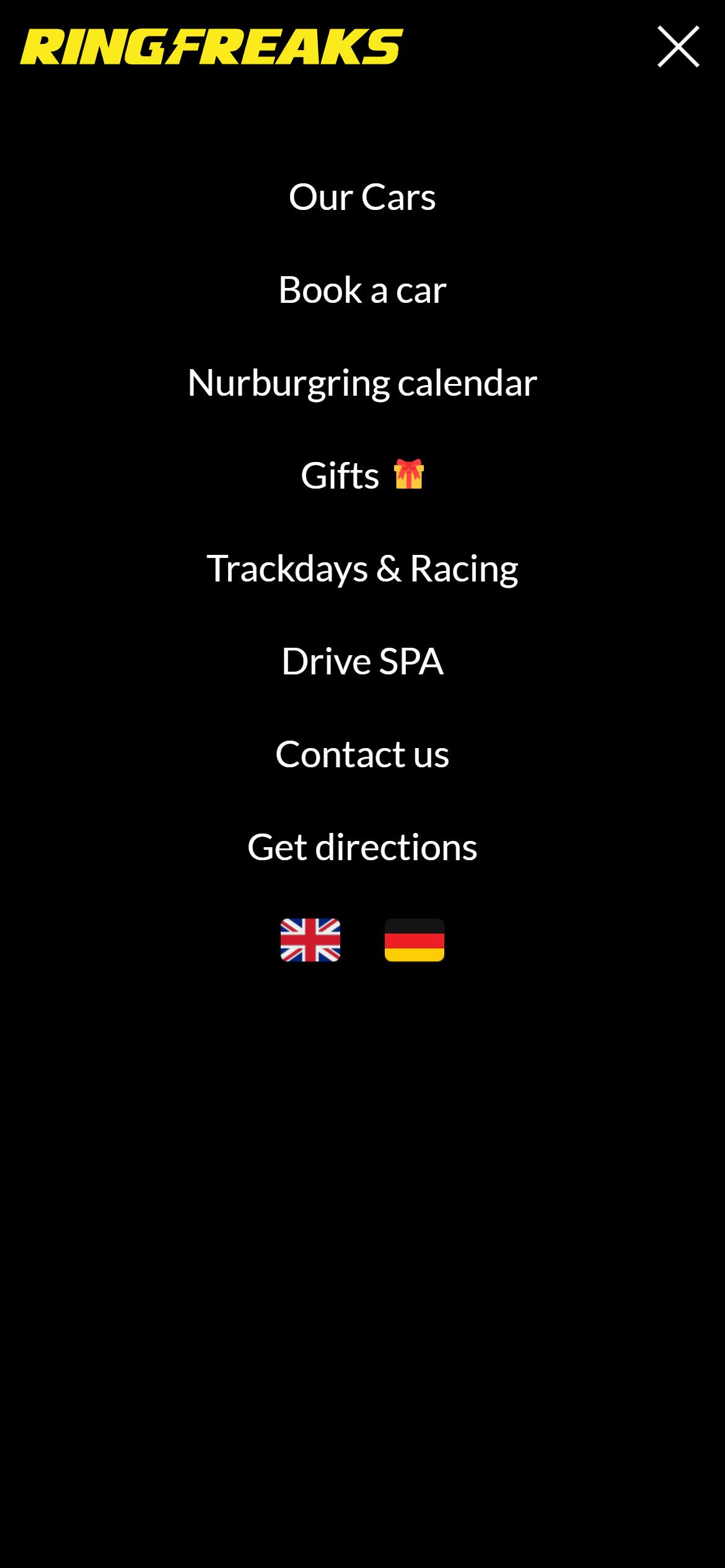Close the navigation menu
Screen dimensions: 725x1568
coord(678,46)
